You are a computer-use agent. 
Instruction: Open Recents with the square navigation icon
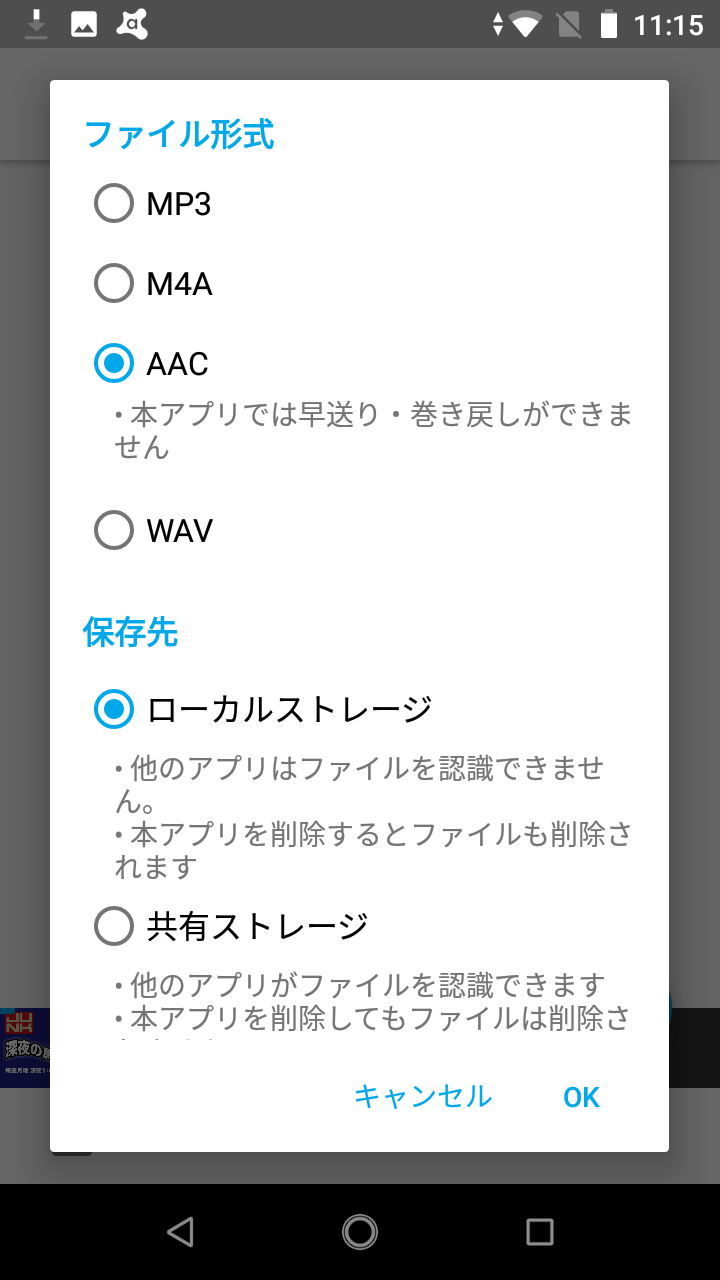539,1232
